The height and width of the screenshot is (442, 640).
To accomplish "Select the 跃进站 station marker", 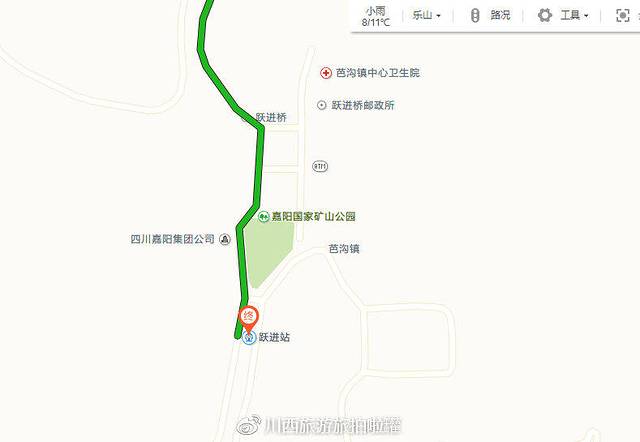I will coord(250,337).
